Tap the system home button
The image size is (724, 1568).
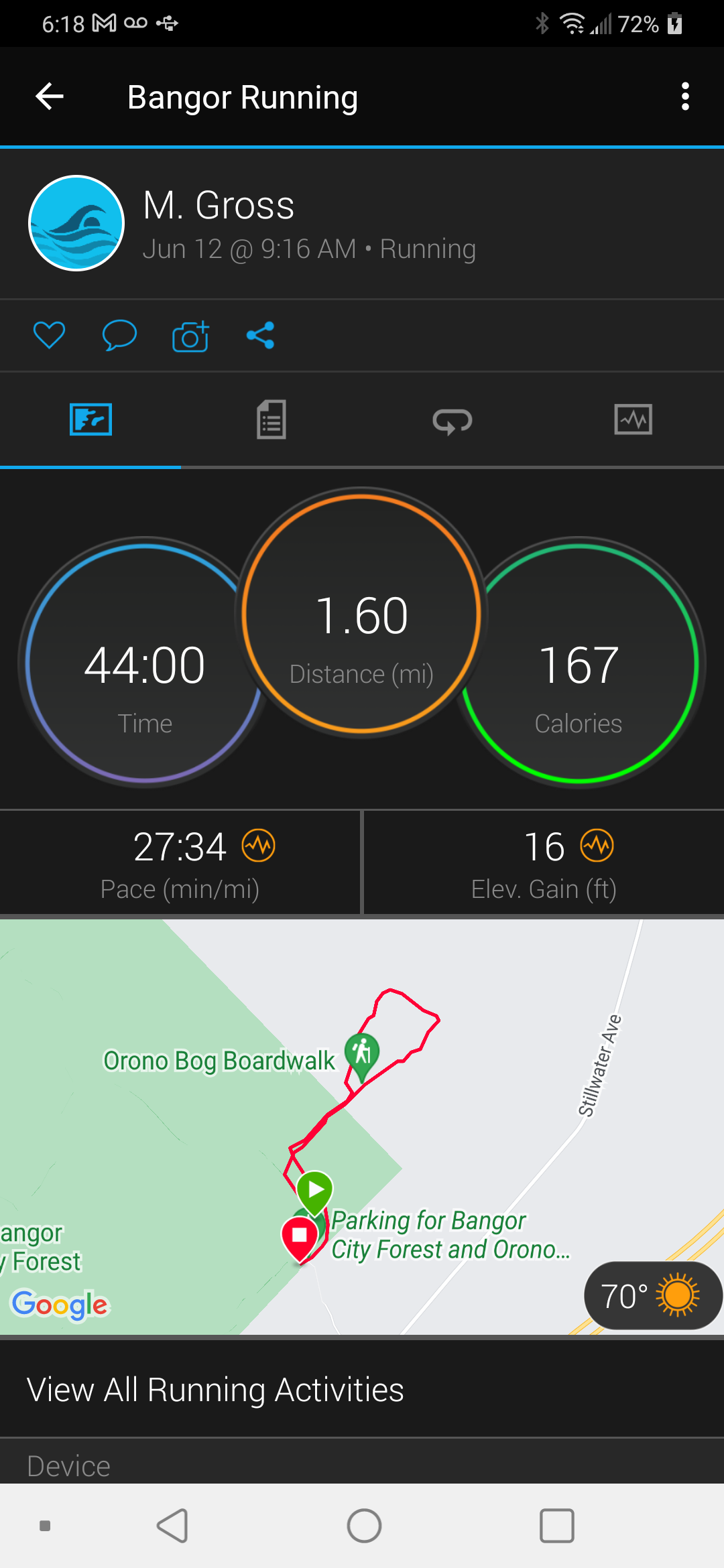pos(364,1526)
